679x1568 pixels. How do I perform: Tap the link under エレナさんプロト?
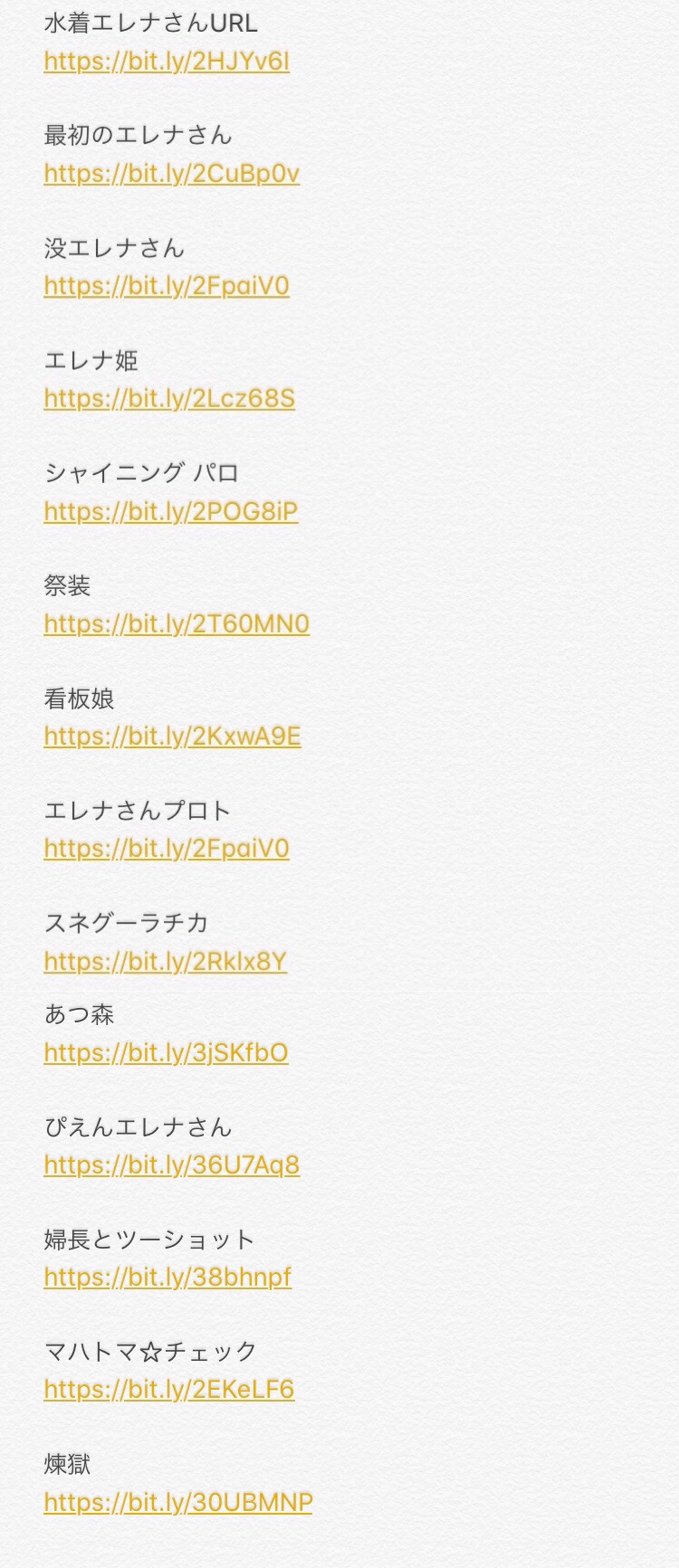167,848
